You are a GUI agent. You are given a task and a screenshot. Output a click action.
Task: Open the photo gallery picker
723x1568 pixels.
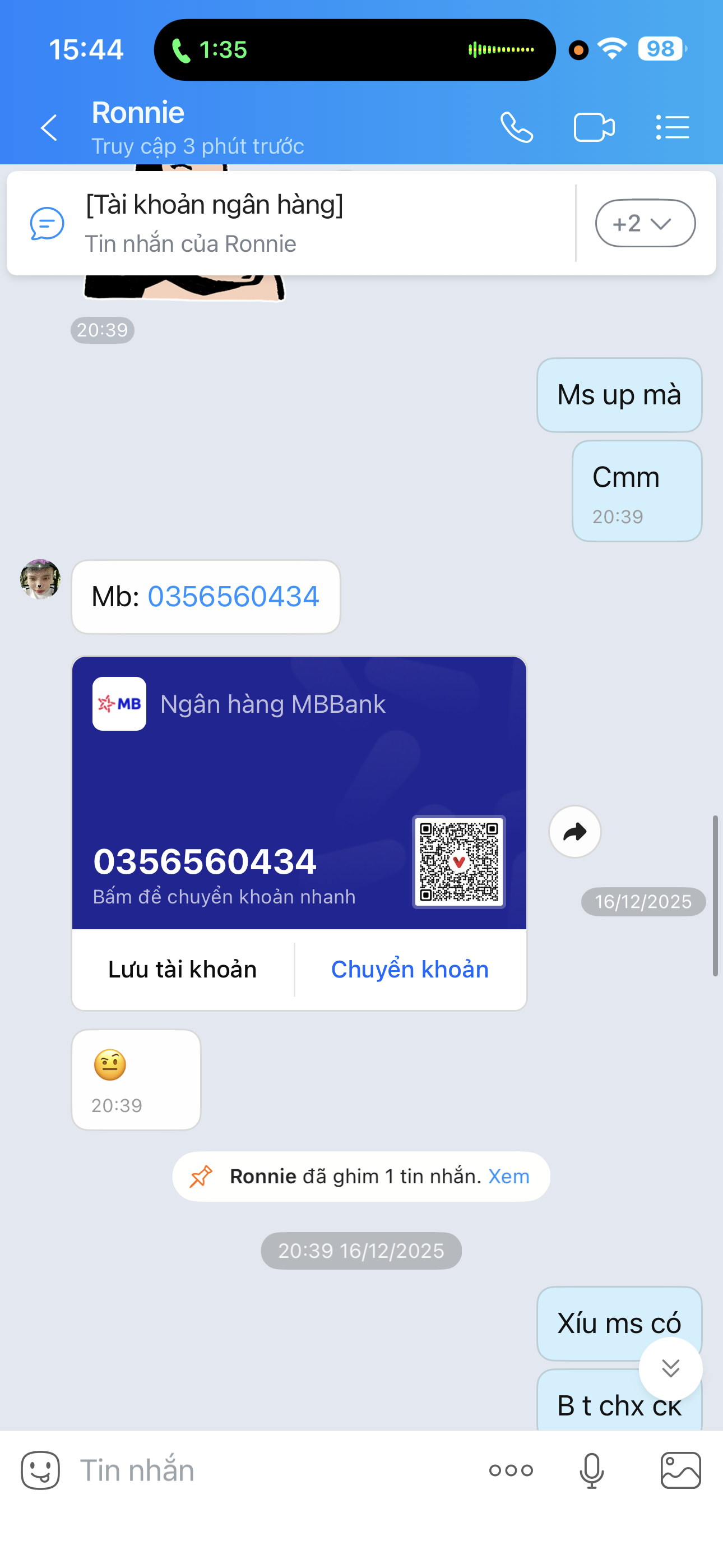click(x=680, y=1470)
